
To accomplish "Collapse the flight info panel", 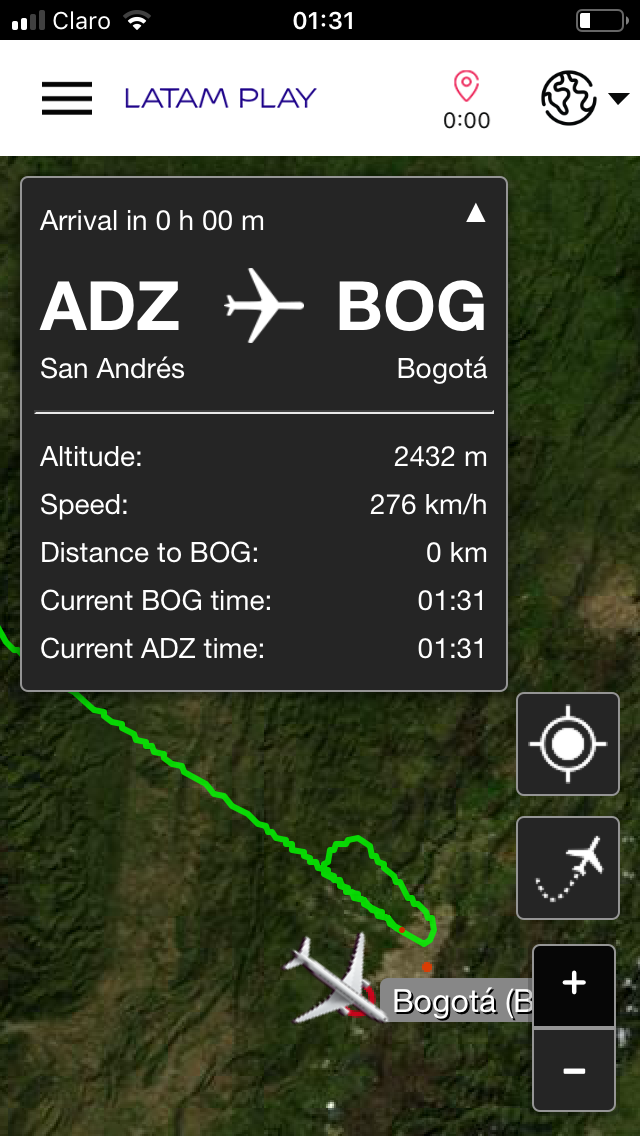I will (x=476, y=213).
